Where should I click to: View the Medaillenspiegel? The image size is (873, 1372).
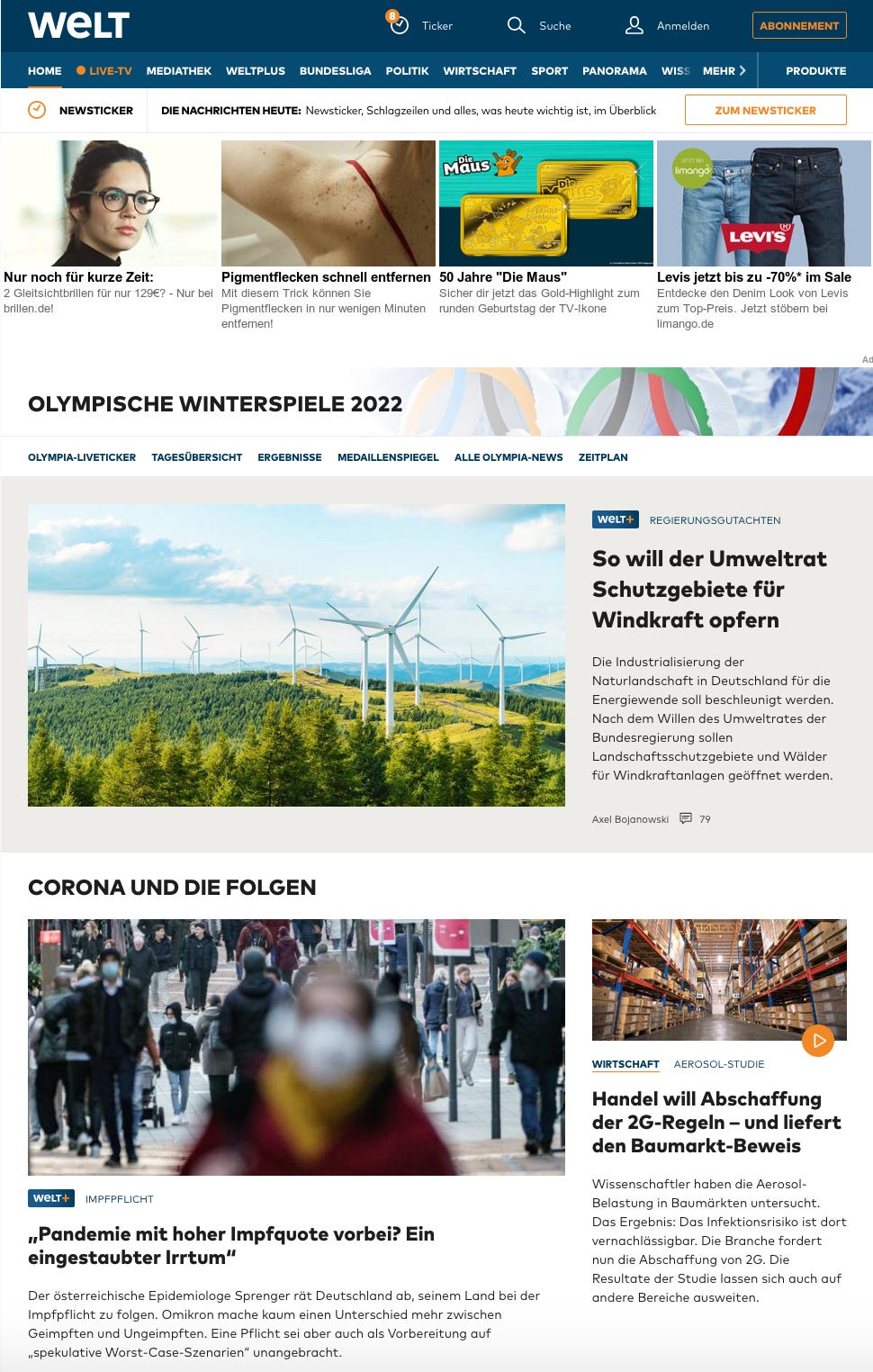click(388, 457)
